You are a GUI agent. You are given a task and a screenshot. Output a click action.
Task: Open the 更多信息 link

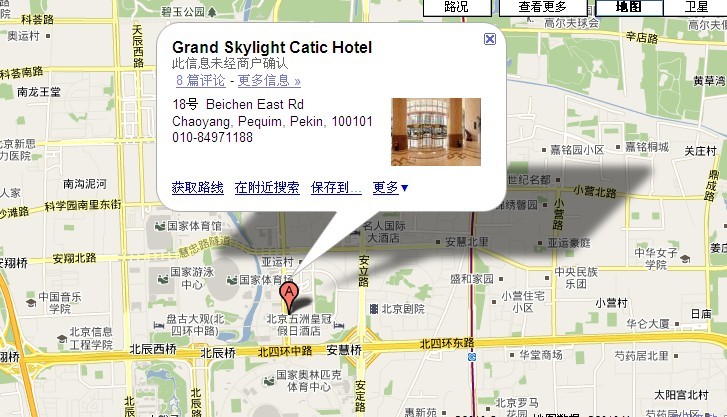268,81
